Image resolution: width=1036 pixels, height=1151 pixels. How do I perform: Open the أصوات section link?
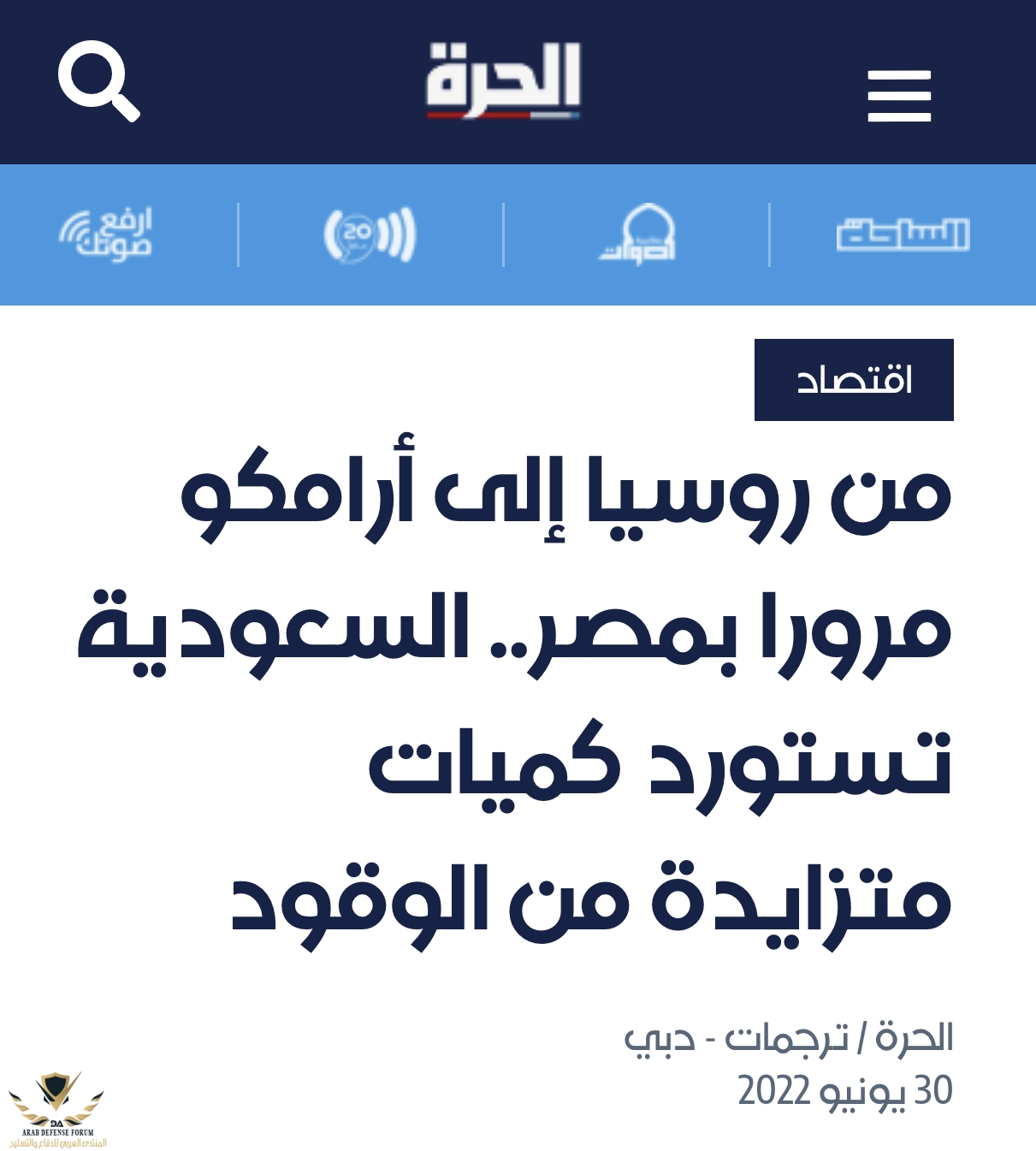637,234
